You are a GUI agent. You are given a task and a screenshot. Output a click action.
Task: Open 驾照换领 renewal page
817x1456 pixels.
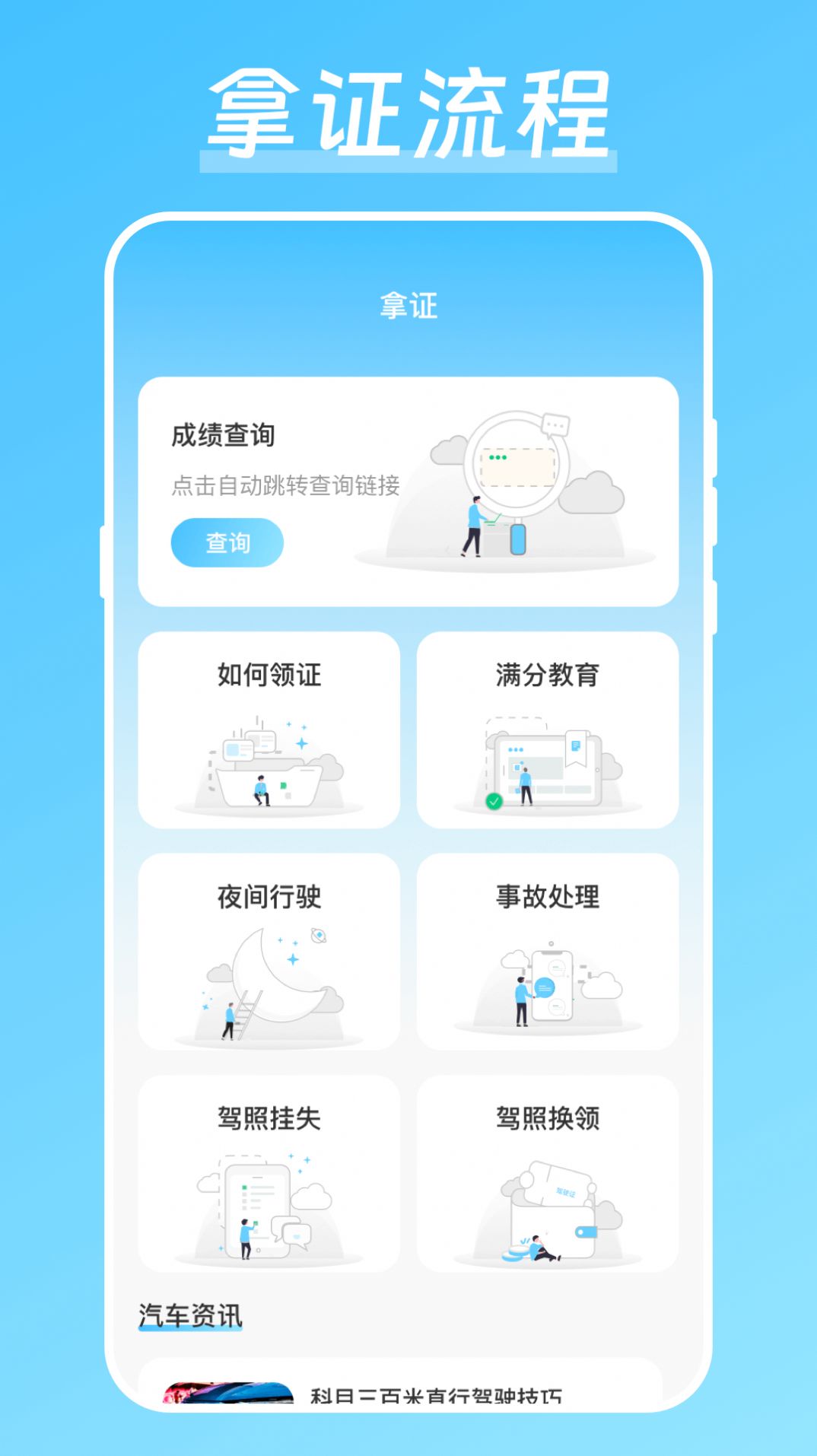(548, 1119)
